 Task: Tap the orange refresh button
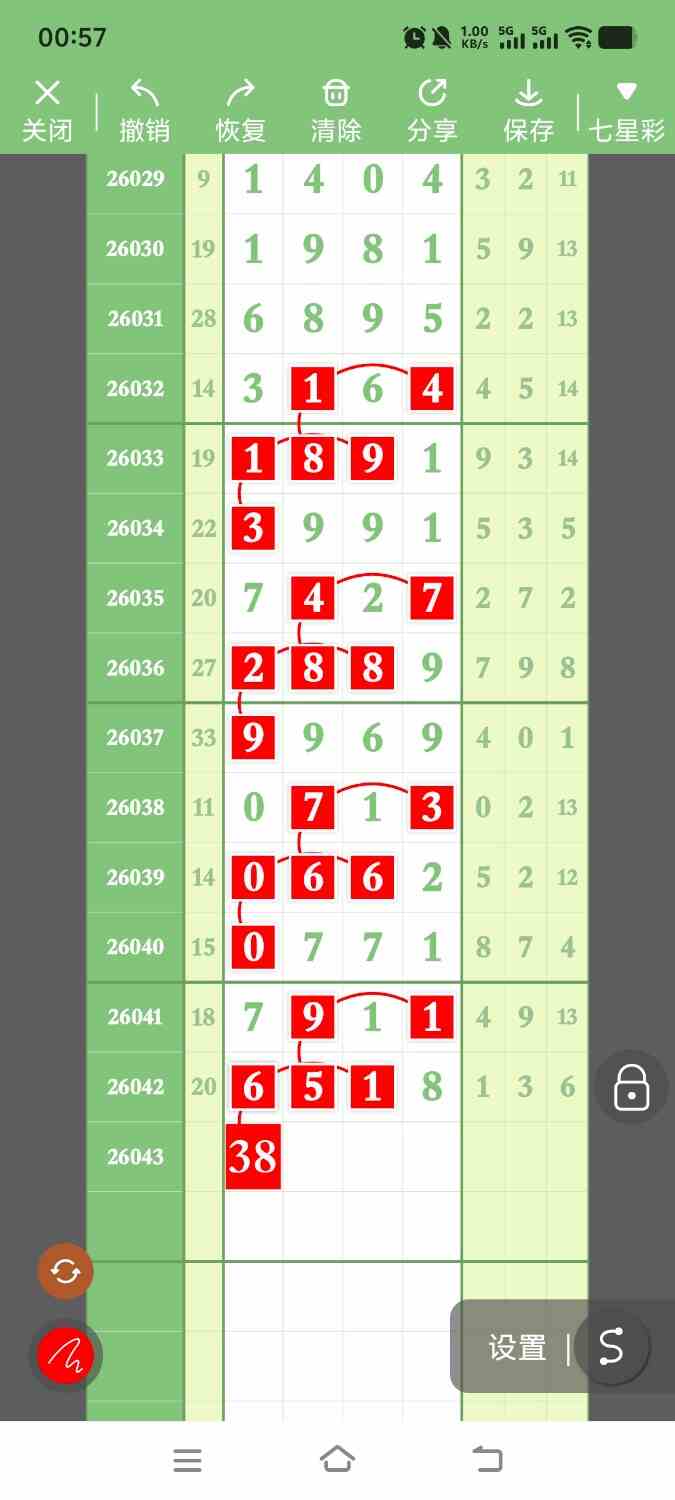pos(65,1271)
